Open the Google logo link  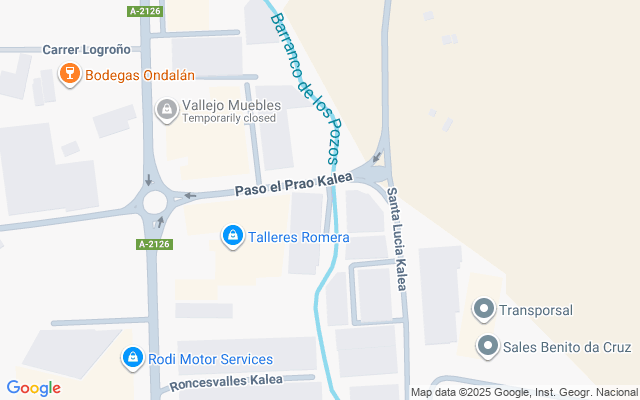(x=33, y=388)
